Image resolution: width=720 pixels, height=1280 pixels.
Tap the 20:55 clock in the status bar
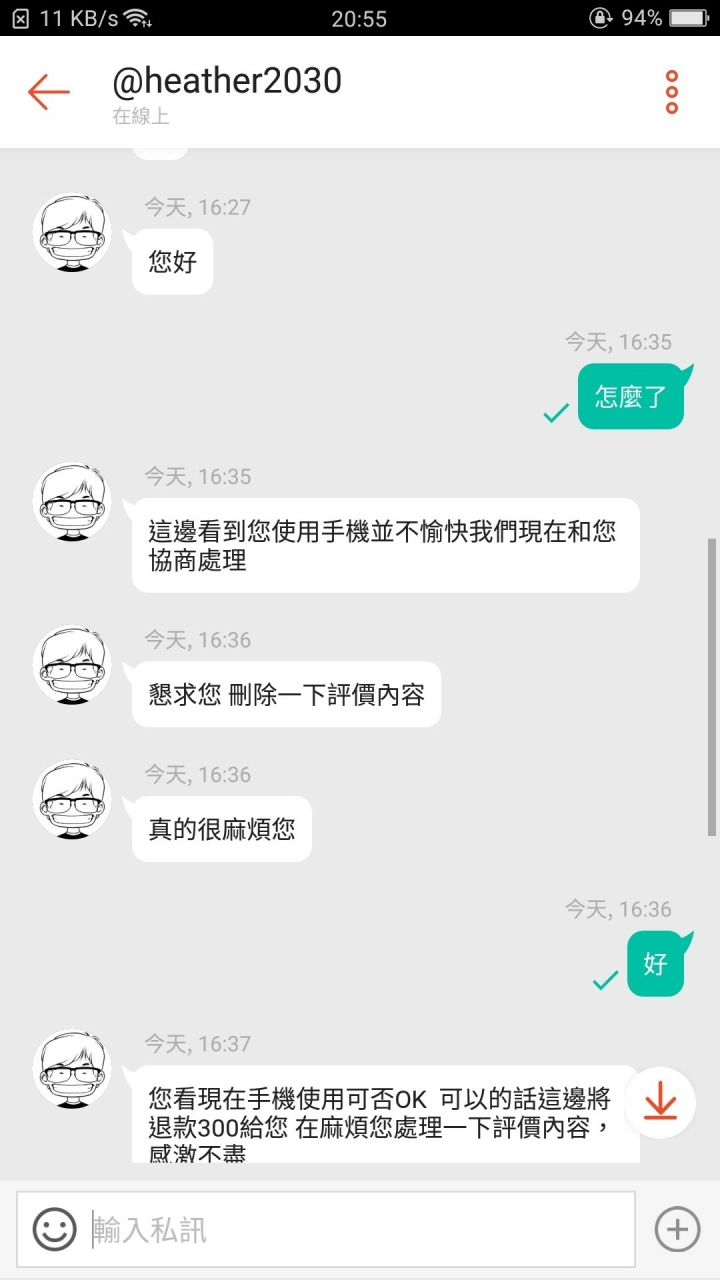[x=361, y=17]
